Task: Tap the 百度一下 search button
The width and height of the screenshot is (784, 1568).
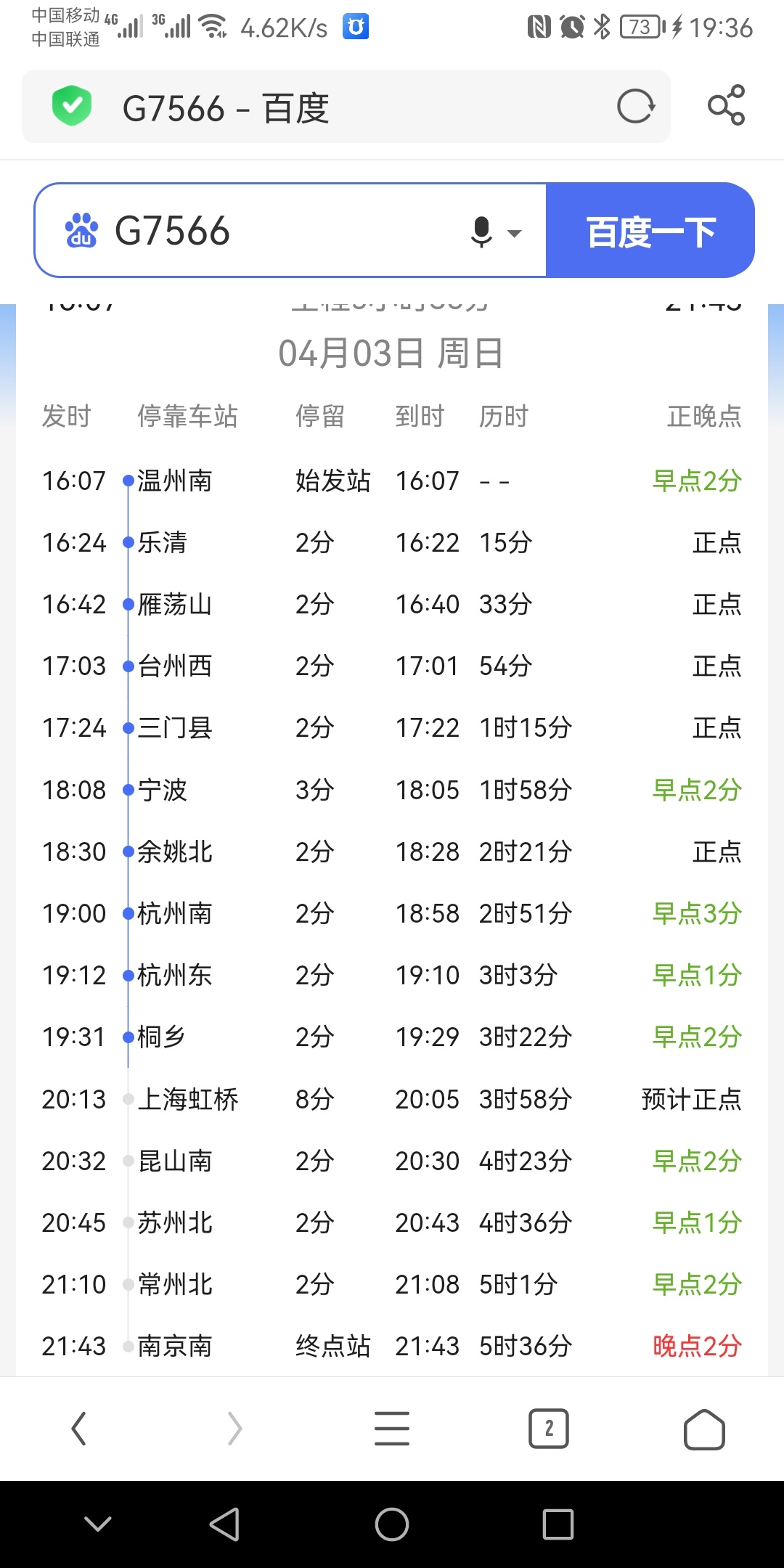Action: (x=650, y=230)
